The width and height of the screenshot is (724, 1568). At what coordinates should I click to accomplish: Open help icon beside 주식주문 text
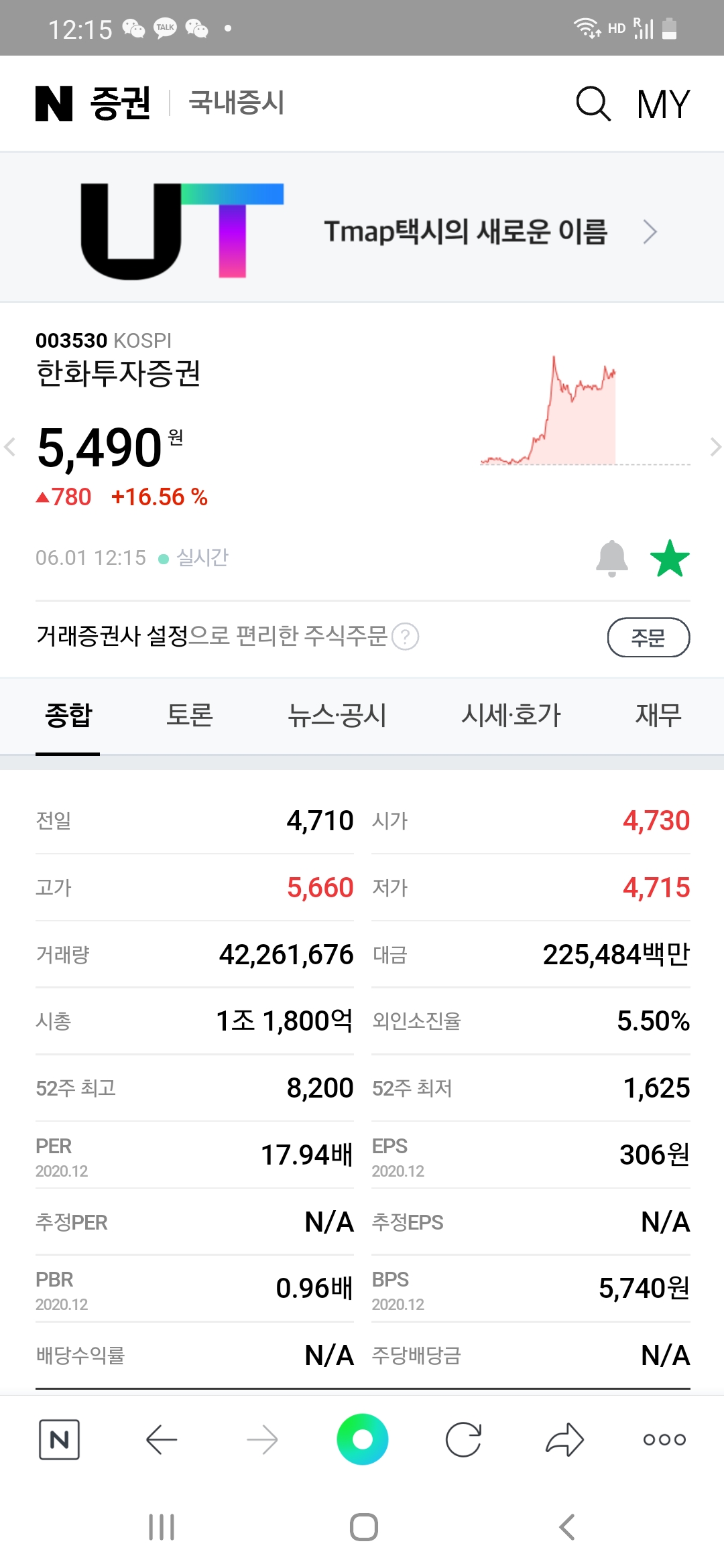pyautogui.click(x=405, y=637)
